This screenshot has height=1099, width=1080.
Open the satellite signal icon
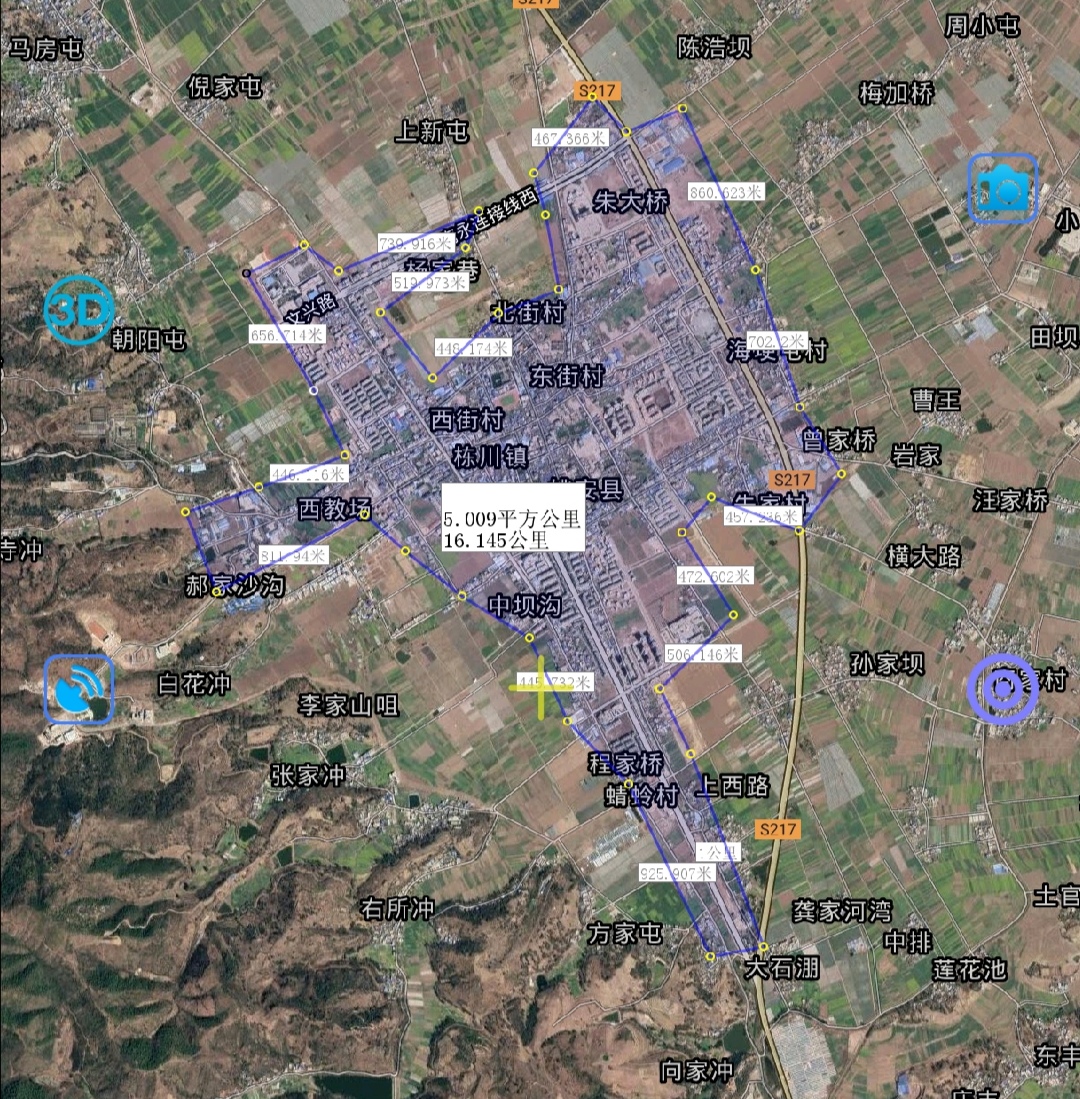[x=79, y=689]
